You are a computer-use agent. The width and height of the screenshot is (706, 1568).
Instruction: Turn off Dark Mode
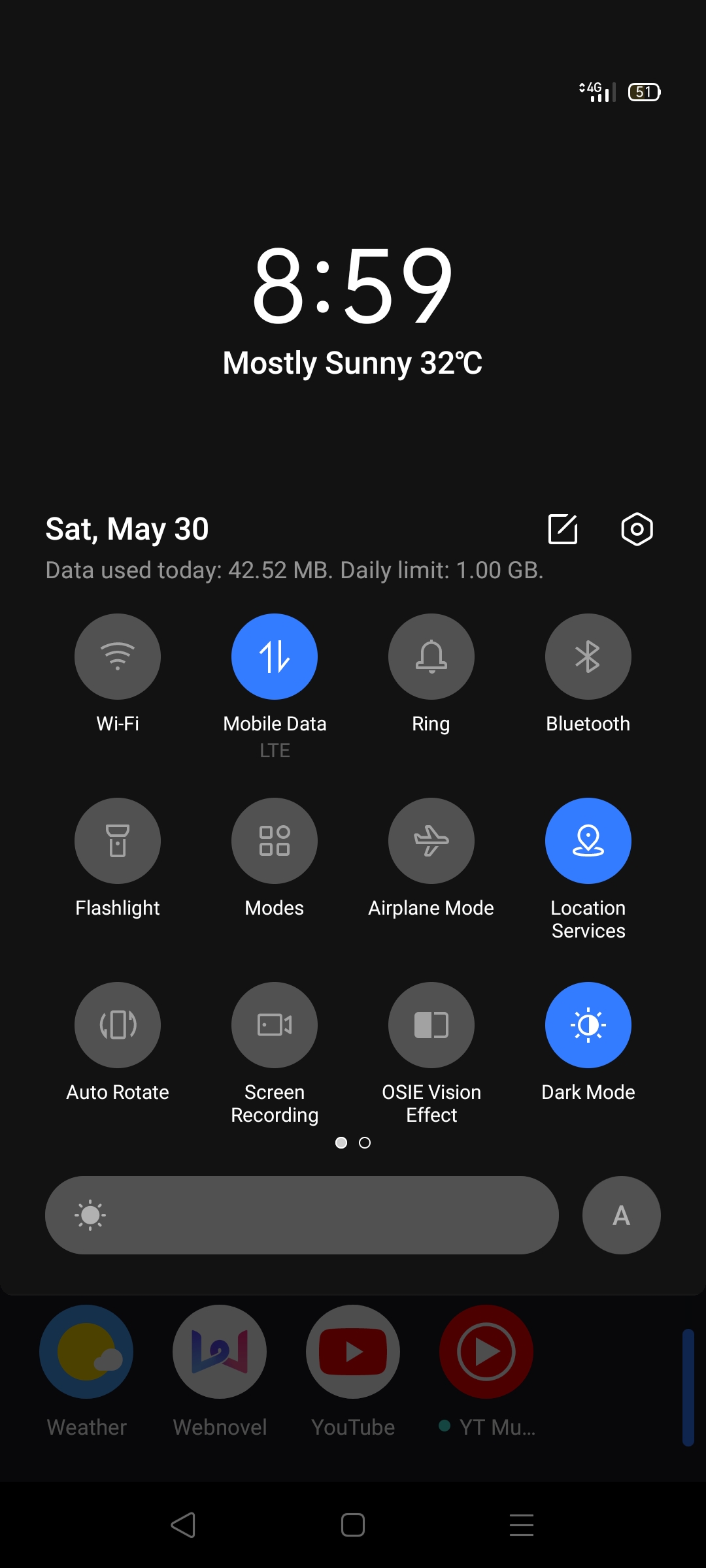tap(588, 1025)
